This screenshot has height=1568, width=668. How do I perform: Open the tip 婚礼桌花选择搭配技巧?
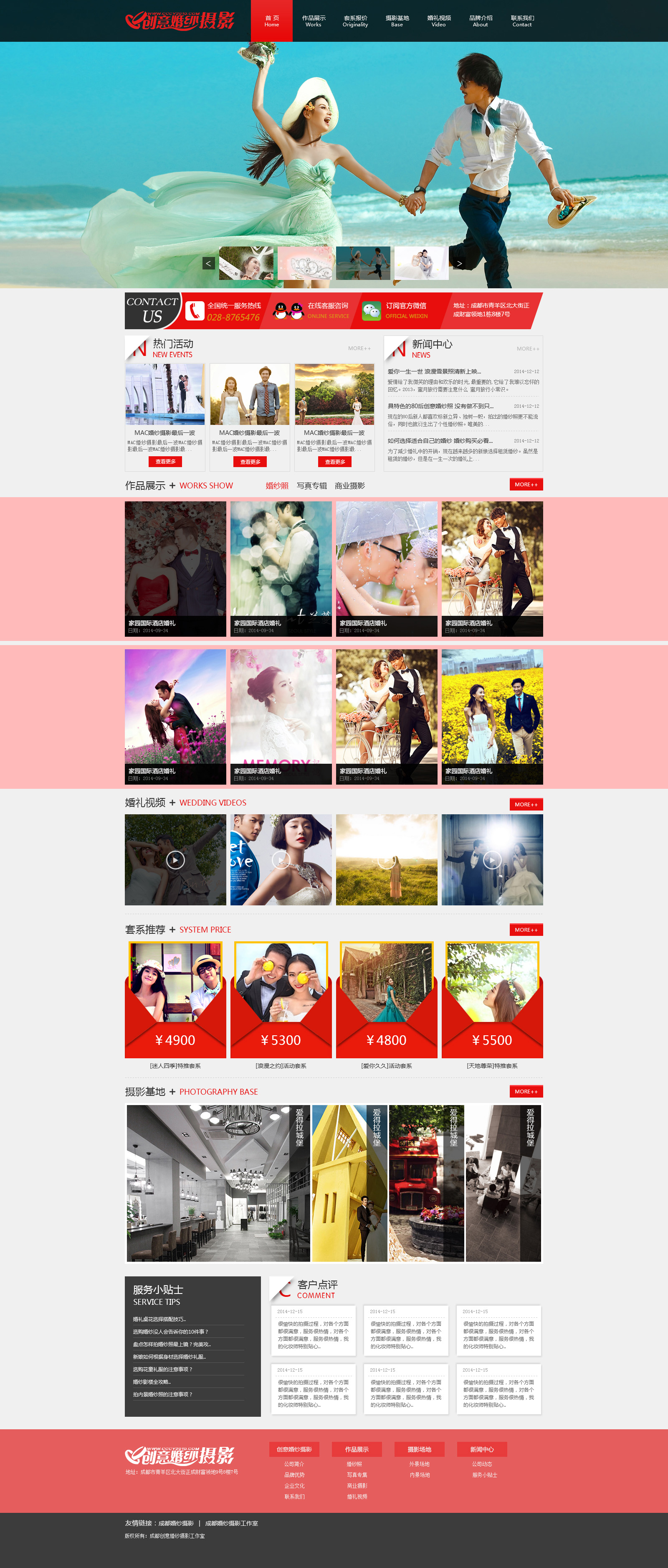point(159,1319)
